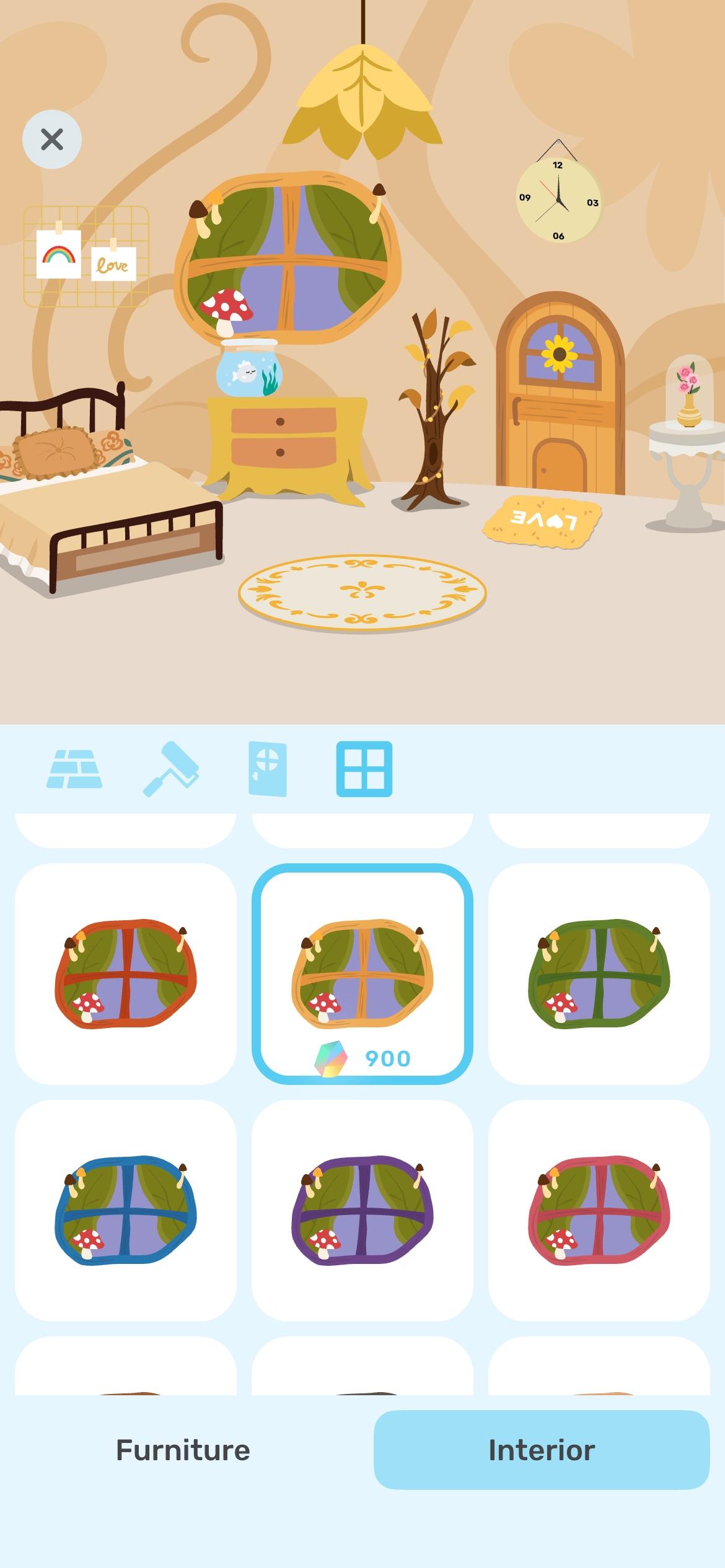Viewport: 725px width, 1568px height.
Task: Select the orange-framed window thumbnail
Action: pyautogui.click(x=362, y=972)
